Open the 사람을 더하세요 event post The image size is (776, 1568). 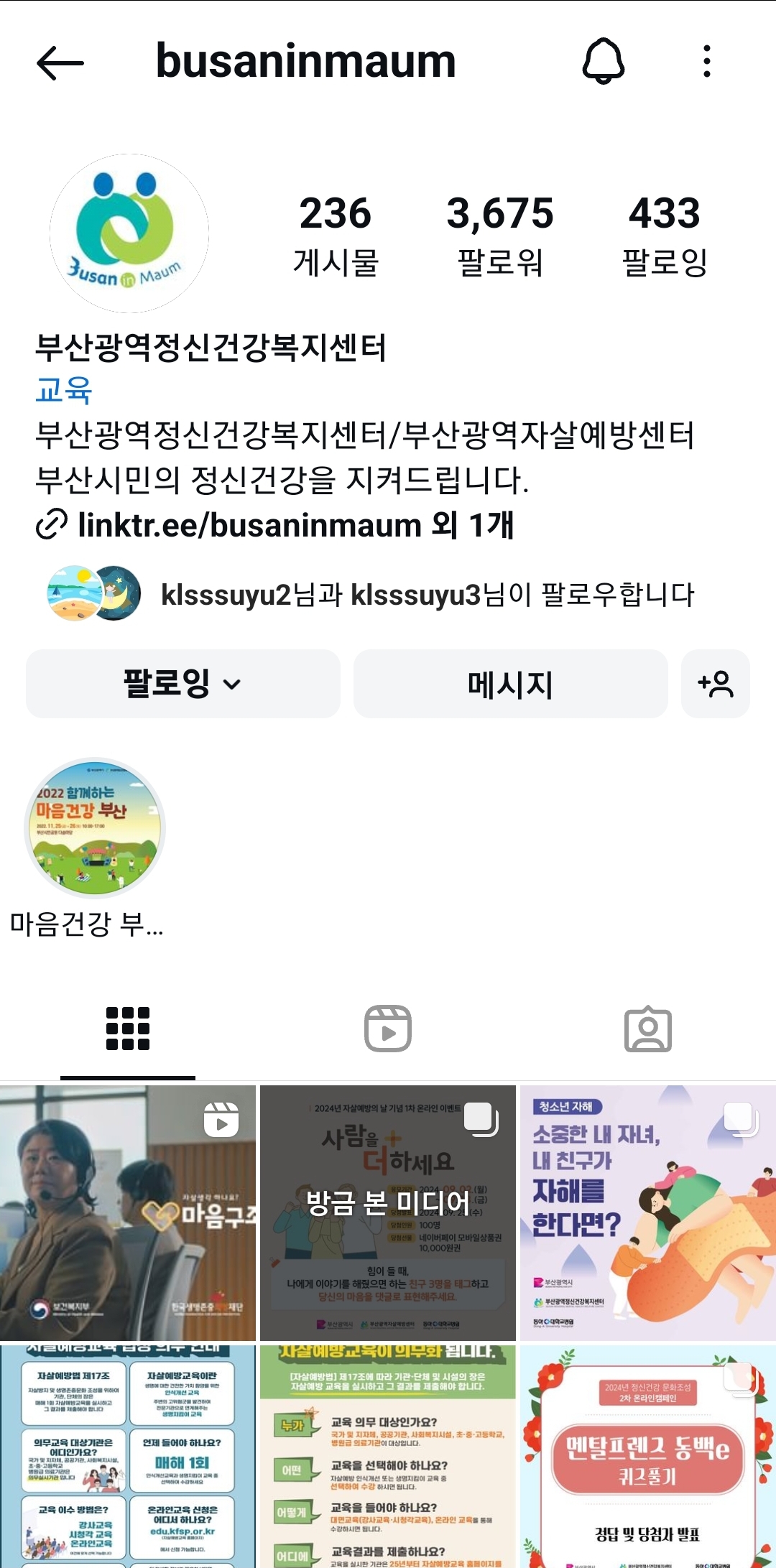click(388, 1212)
